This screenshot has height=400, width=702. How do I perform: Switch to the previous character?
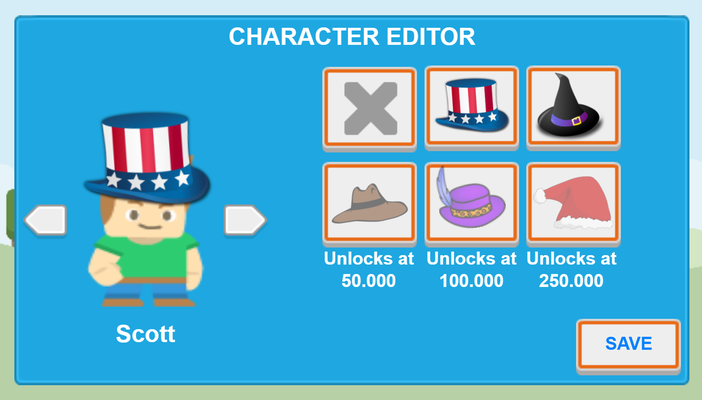tap(45, 220)
